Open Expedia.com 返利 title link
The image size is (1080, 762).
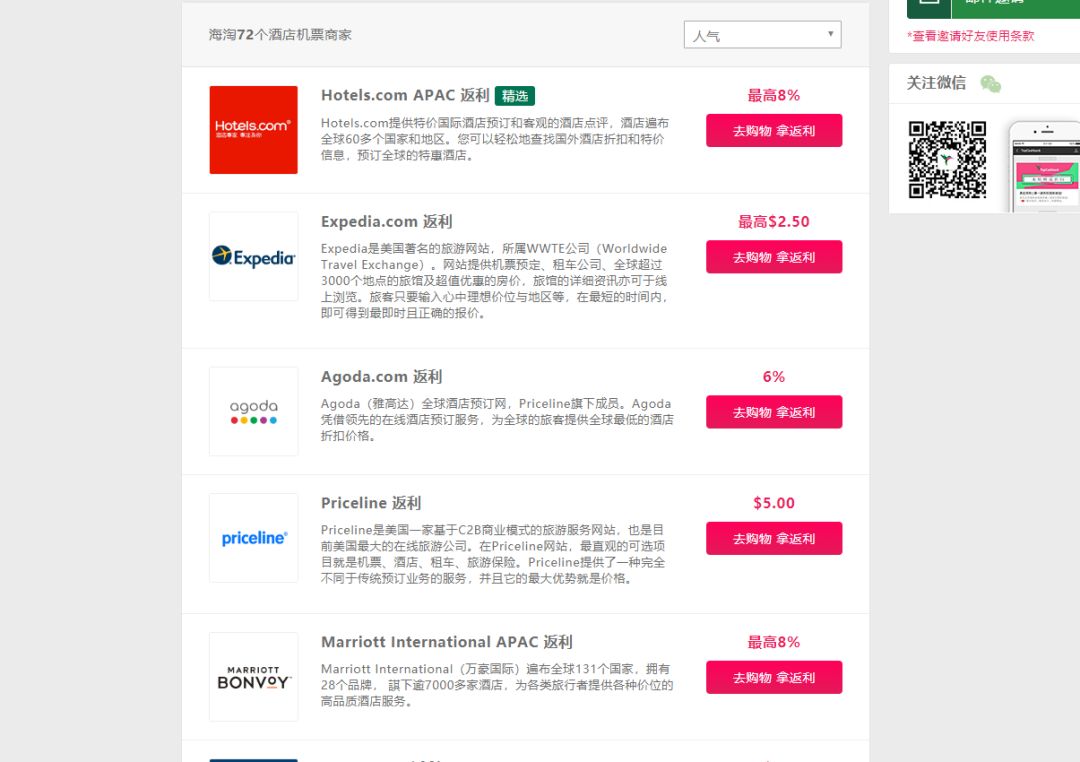(x=386, y=222)
